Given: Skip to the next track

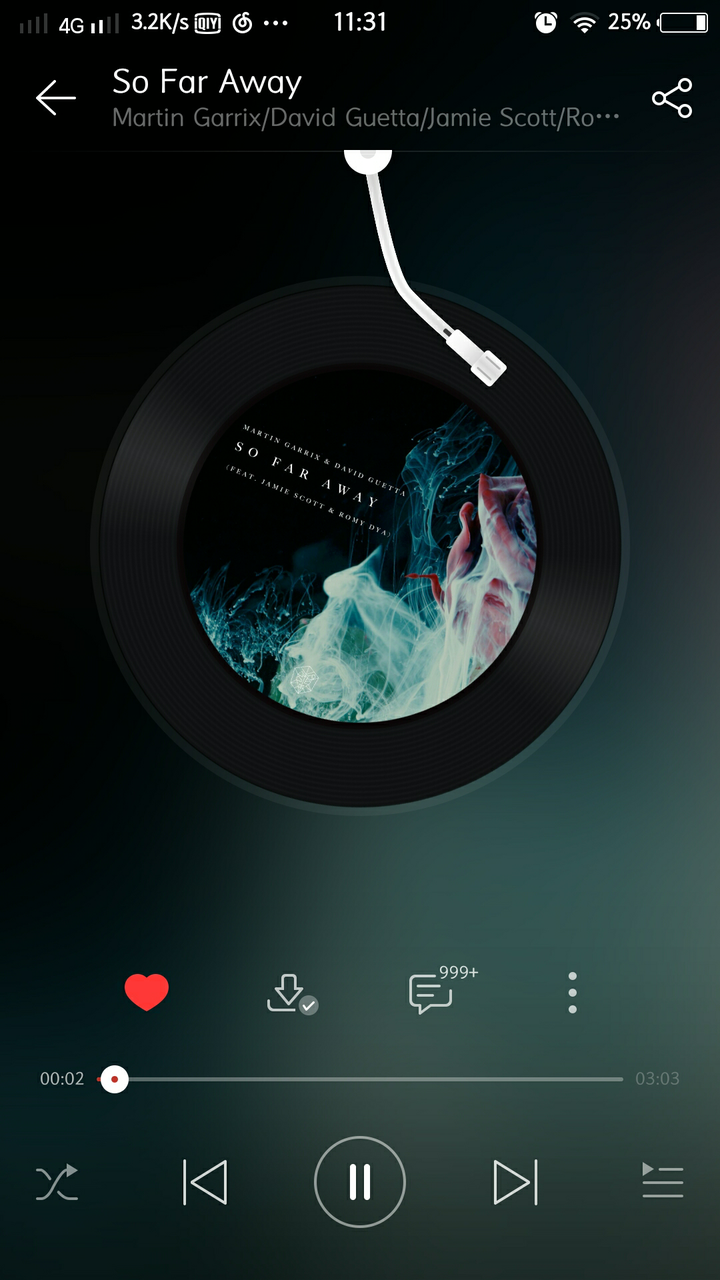Looking at the screenshot, I should tap(515, 1183).
